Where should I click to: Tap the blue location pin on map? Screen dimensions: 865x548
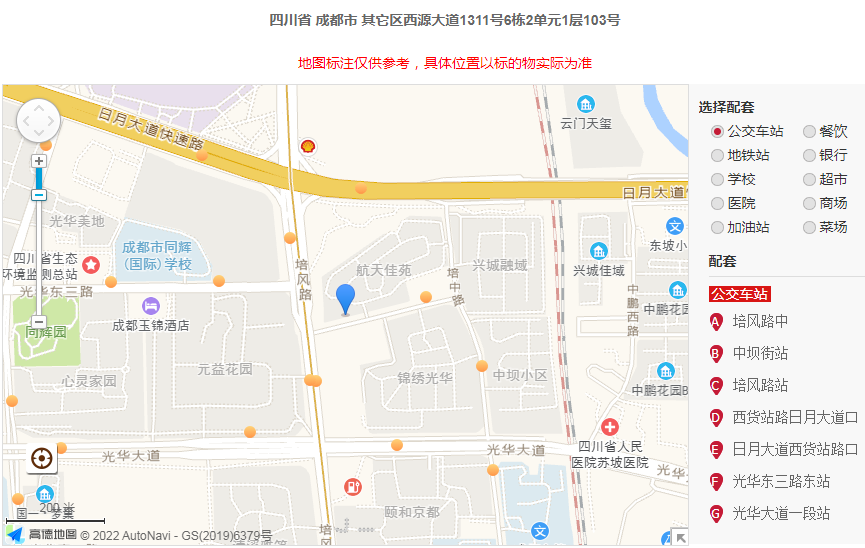345,298
